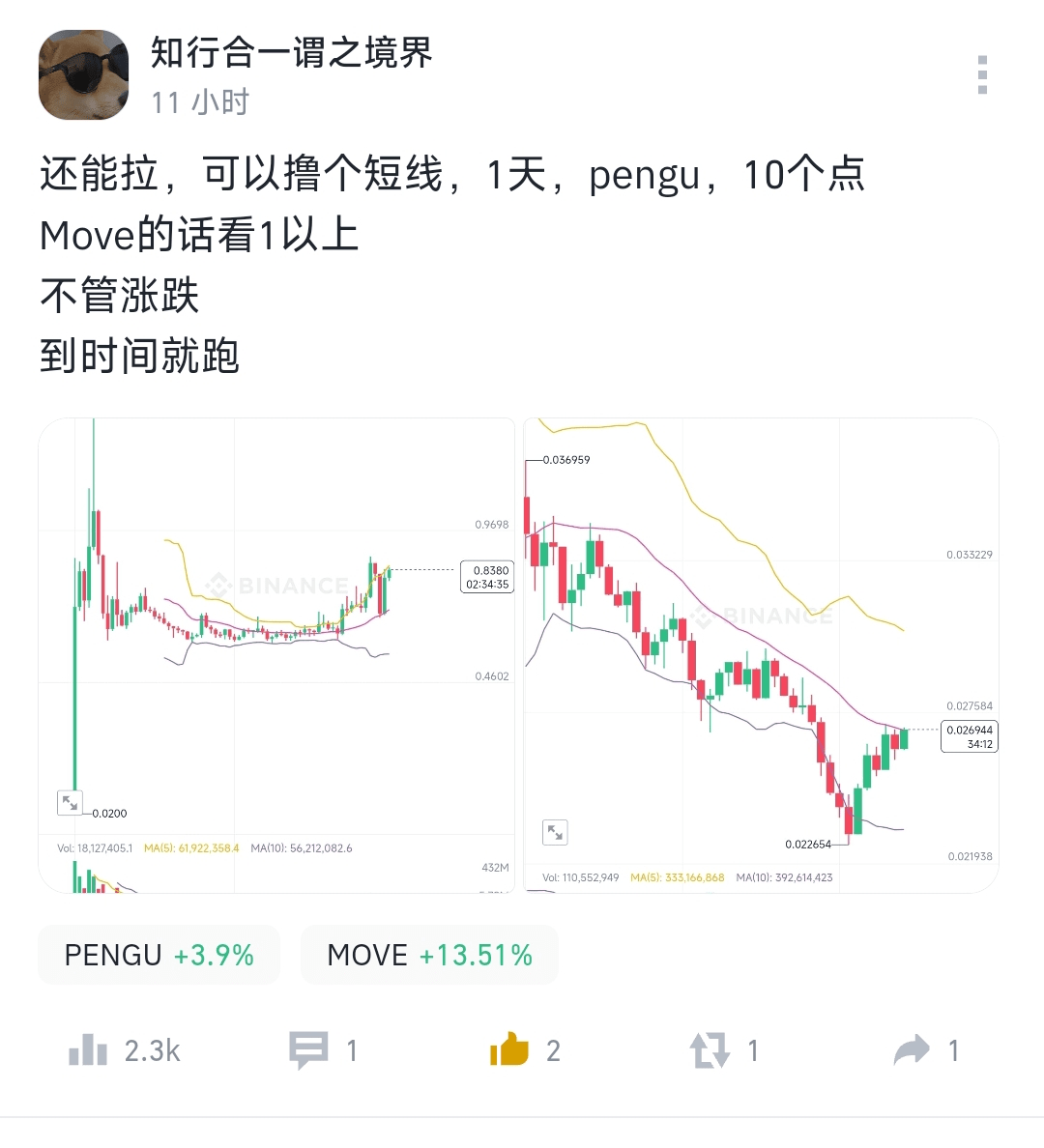
Task: Open the MOVE chart image
Action: pyautogui.click(x=276, y=655)
